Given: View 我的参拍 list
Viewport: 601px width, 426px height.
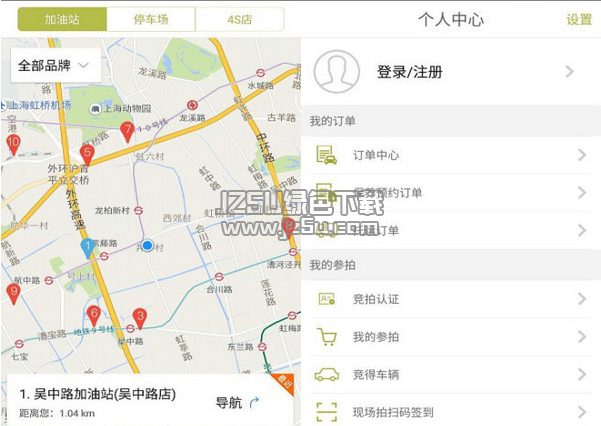Looking at the screenshot, I should pyautogui.click(x=450, y=337).
